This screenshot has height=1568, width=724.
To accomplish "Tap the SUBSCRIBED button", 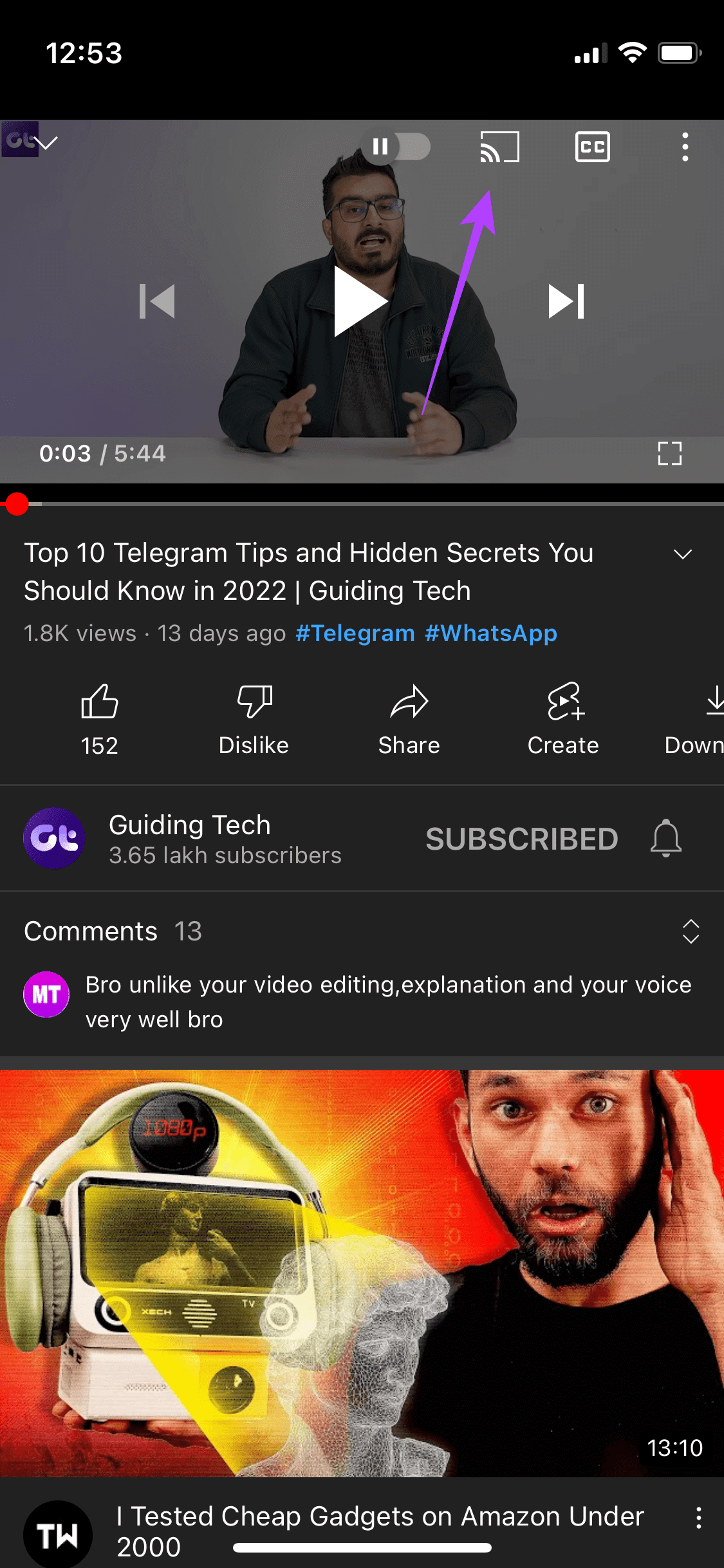I will click(521, 839).
